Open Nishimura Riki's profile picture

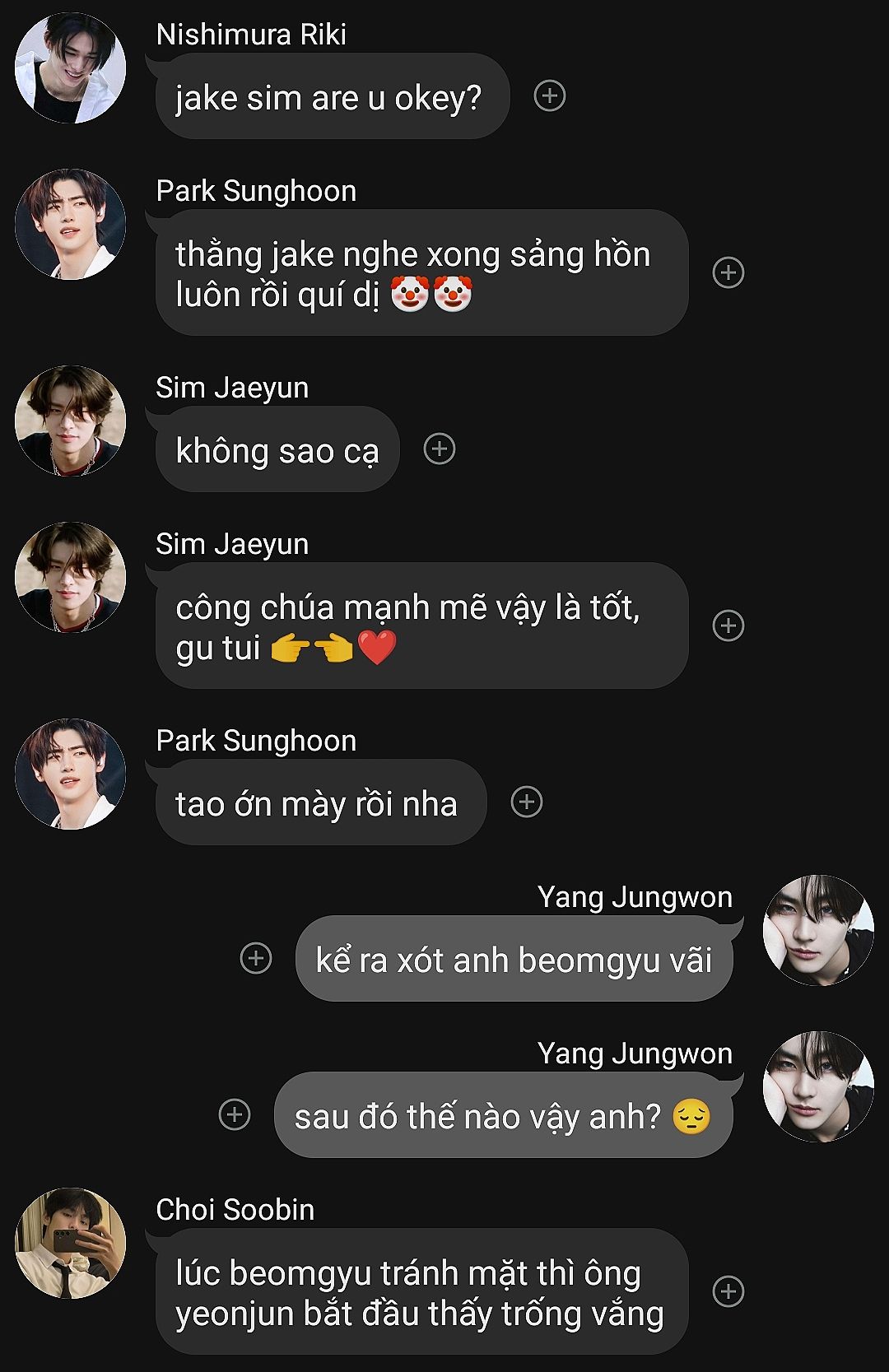point(71,68)
